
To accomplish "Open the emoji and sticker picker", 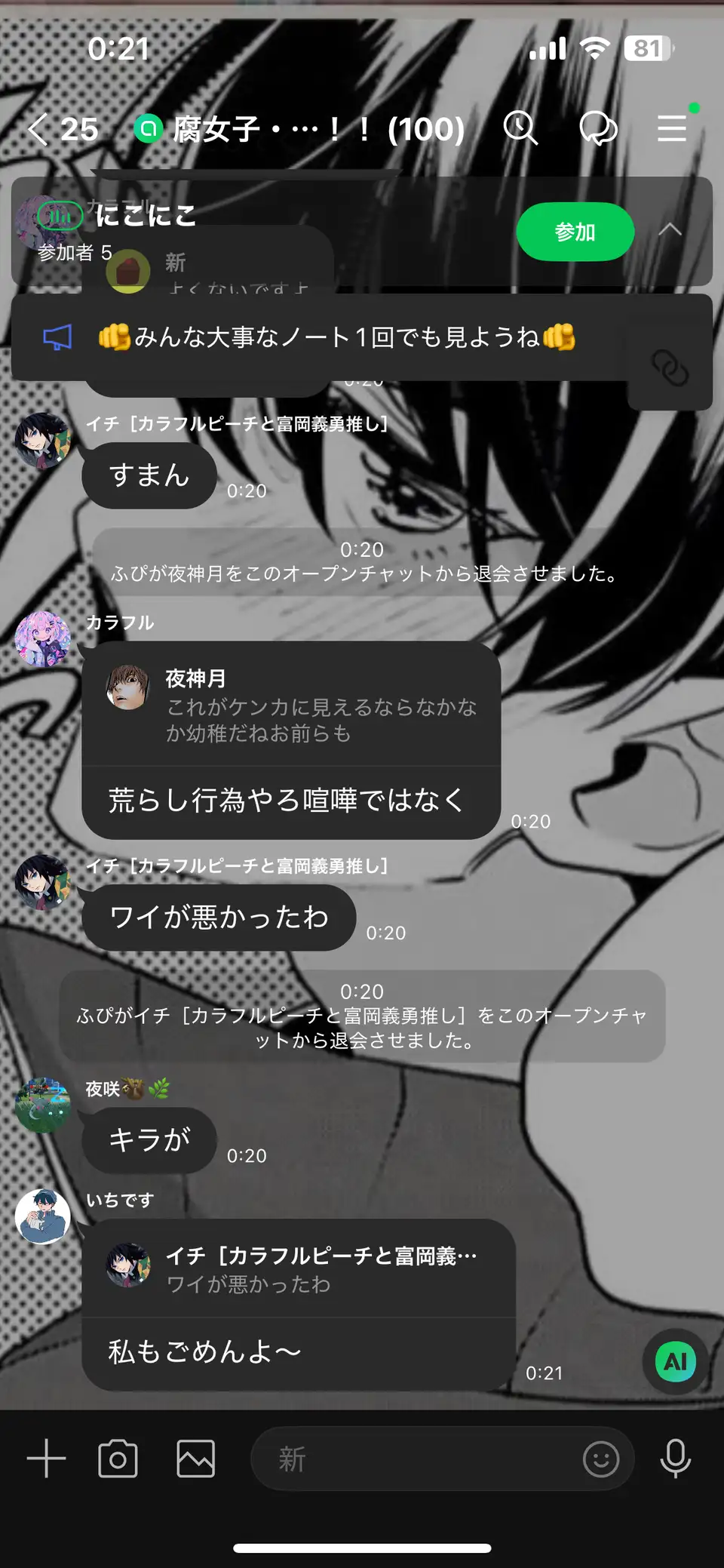I will pyautogui.click(x=601, y=1459).
